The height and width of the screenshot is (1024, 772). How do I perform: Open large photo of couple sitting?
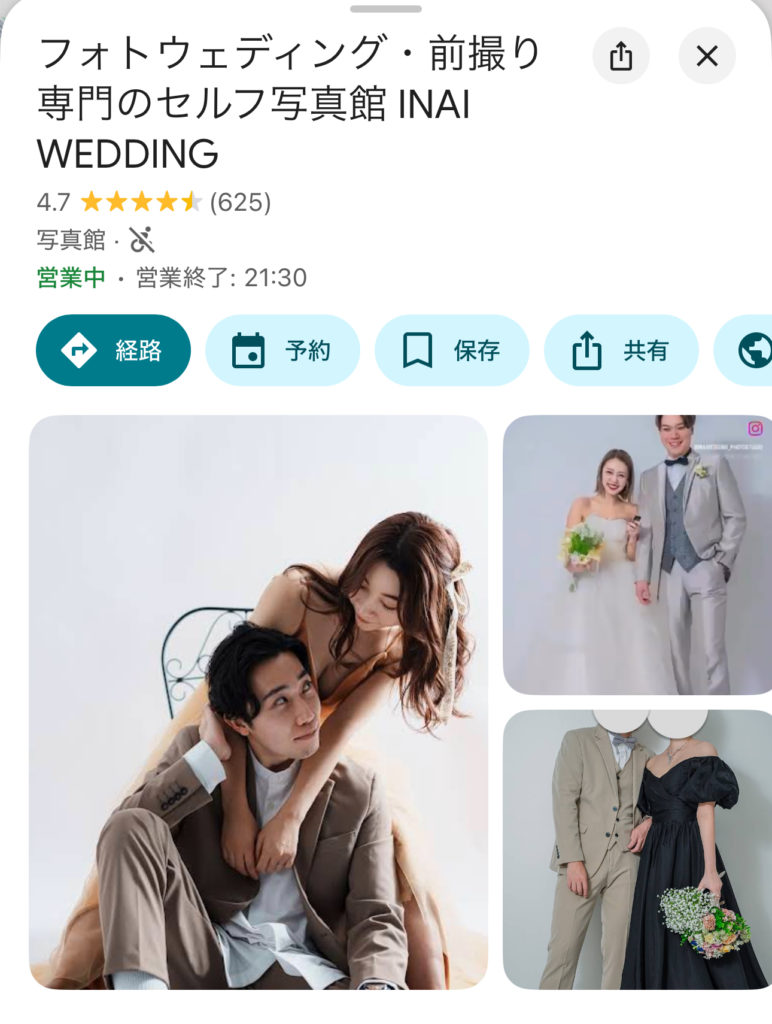click(258, 702)
